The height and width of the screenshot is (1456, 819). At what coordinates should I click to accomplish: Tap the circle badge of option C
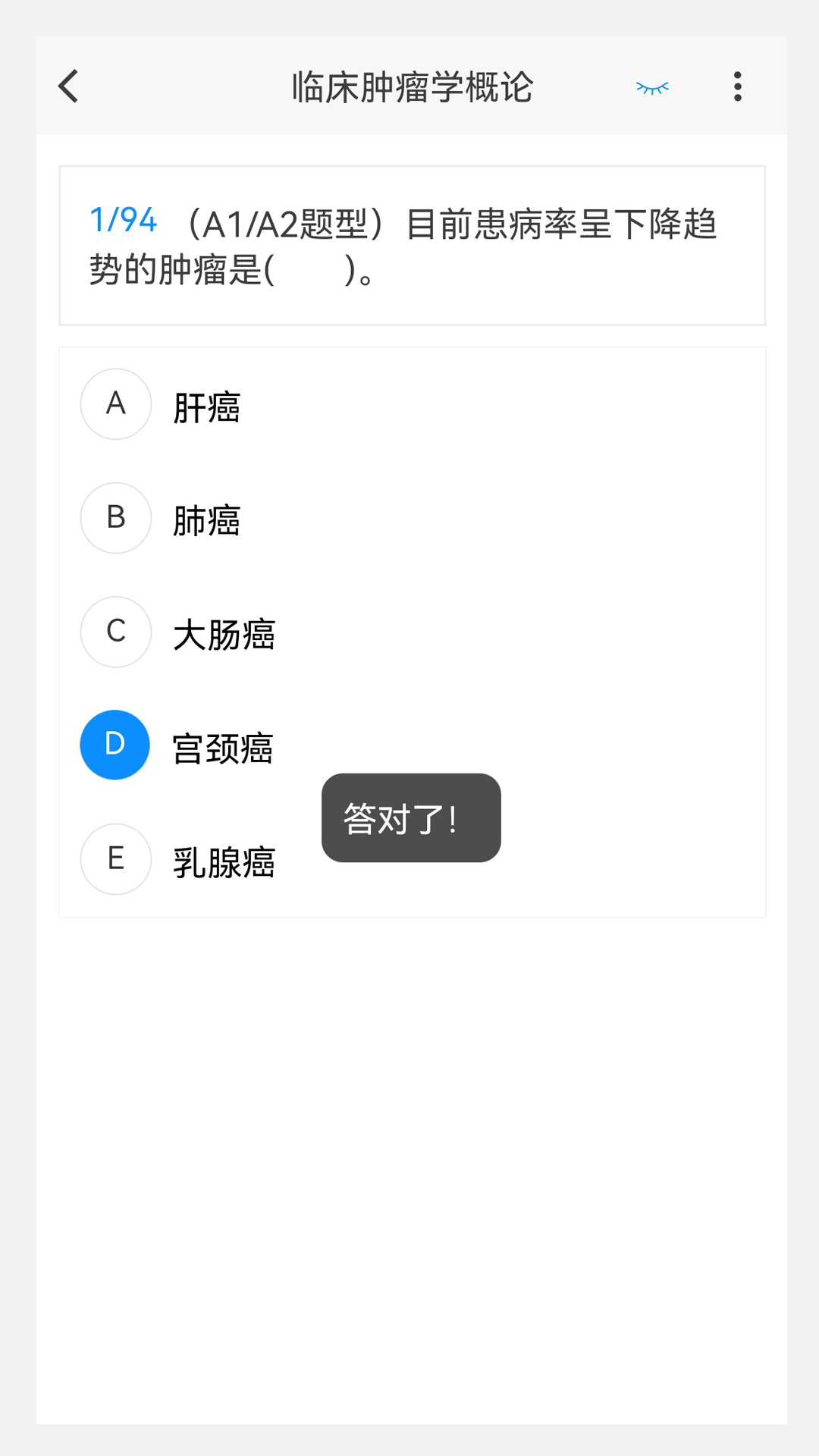[115, 632]
